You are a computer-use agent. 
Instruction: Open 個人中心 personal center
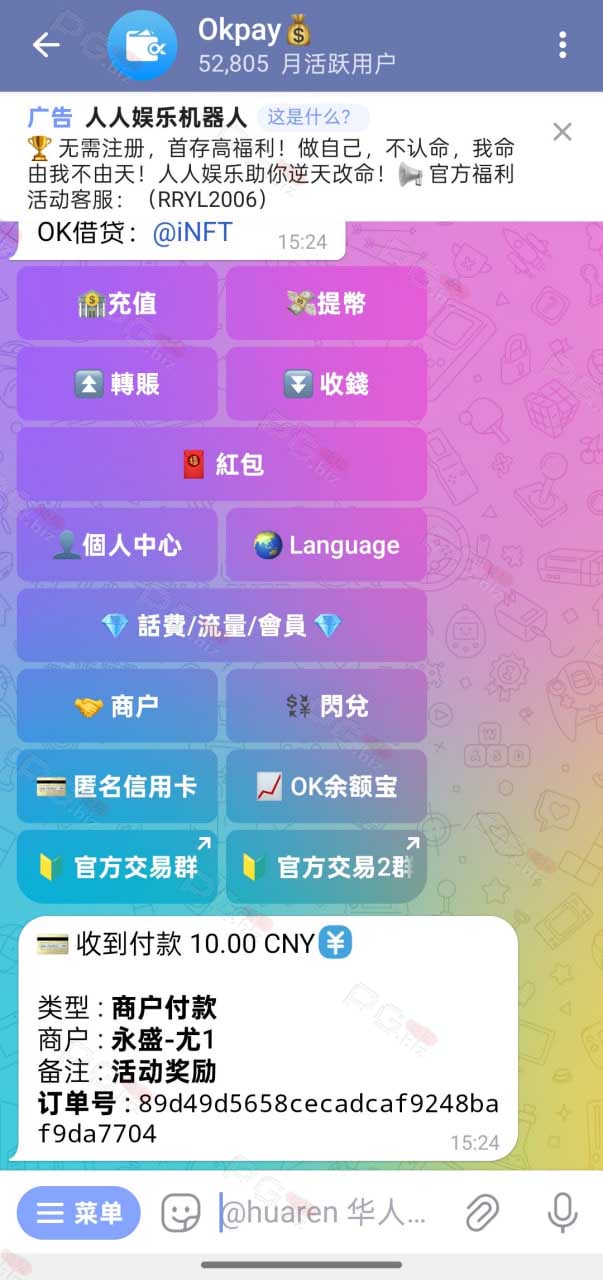click(x=117, y=545)
